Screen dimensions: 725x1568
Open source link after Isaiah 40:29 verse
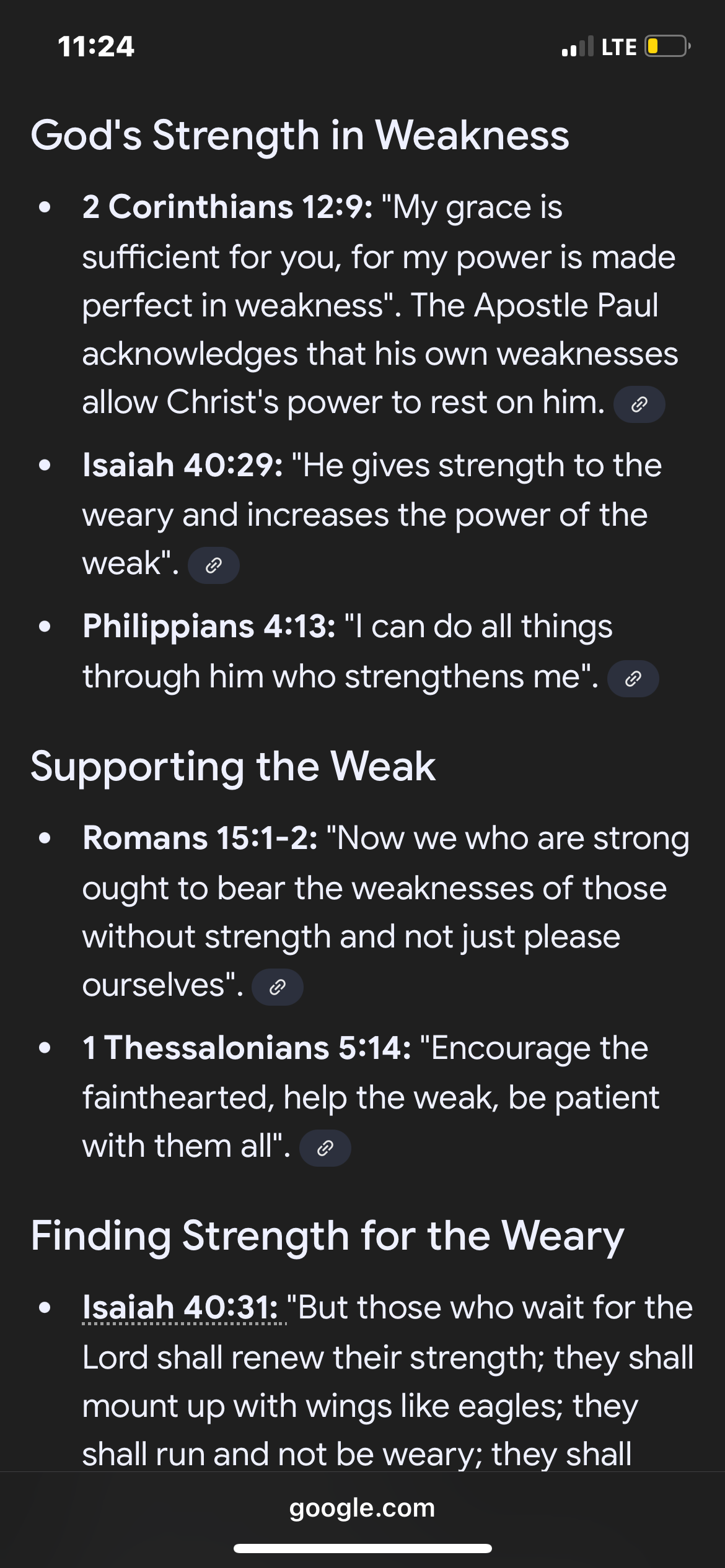[x=213, y=565]
